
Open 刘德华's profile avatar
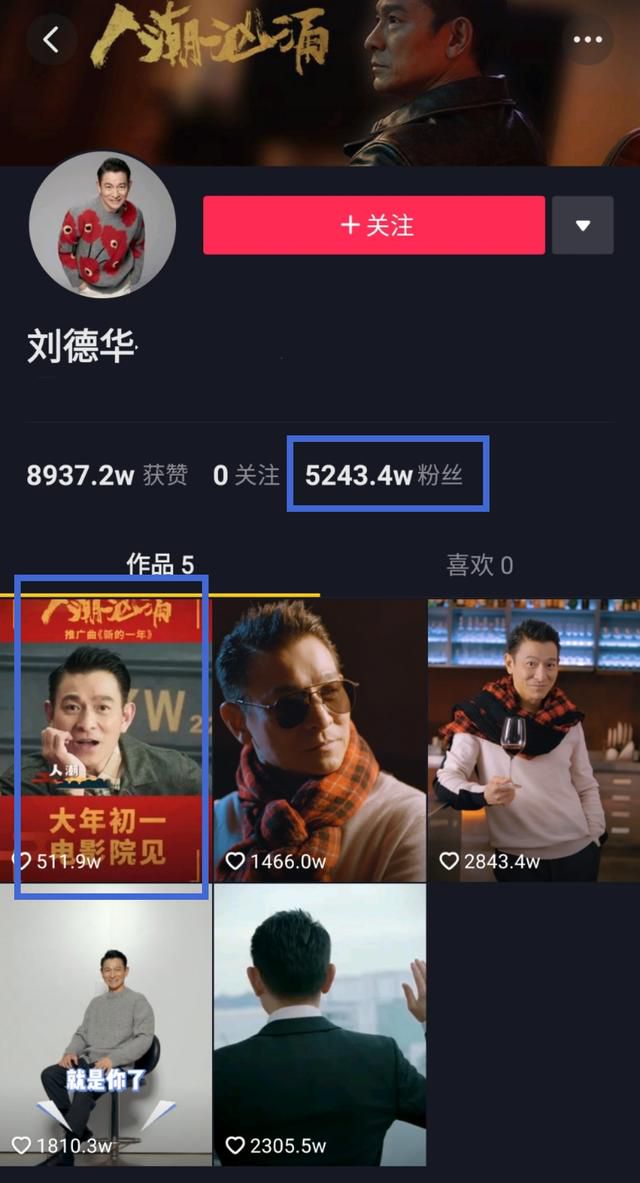point(102,226)
